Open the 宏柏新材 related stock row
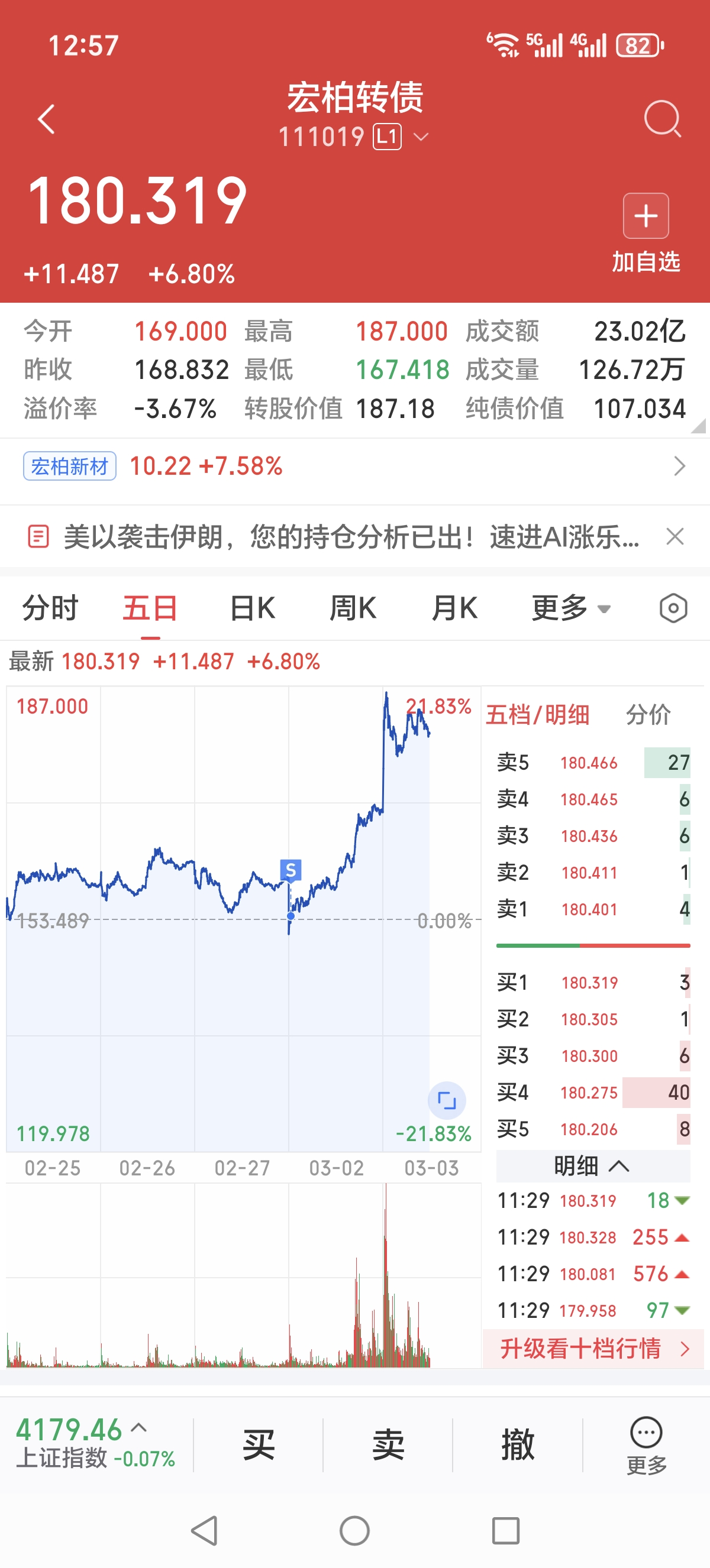Image resolution: width=710 pixels, height=1568 pixels. pos(353,467)
